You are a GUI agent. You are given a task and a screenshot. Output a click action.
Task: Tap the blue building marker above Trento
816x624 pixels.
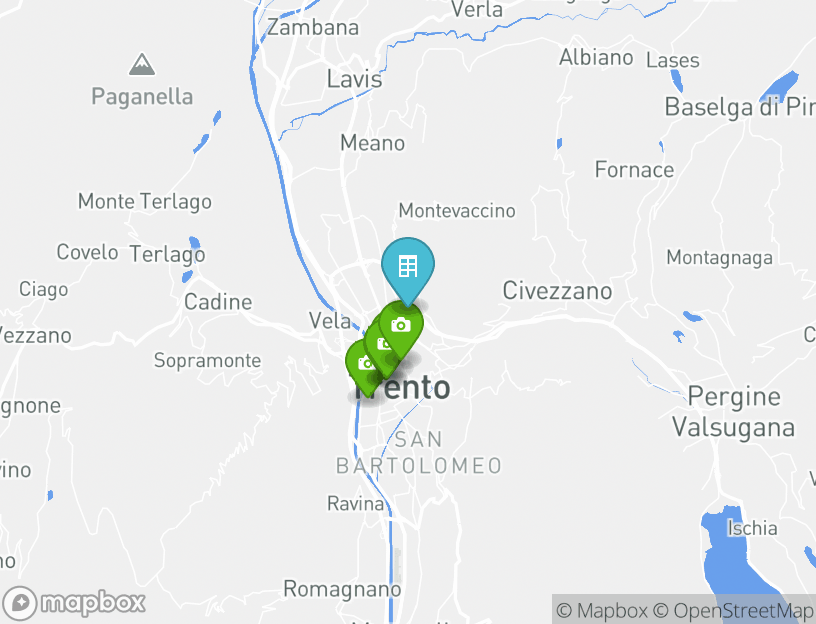[x=408, y=266]
